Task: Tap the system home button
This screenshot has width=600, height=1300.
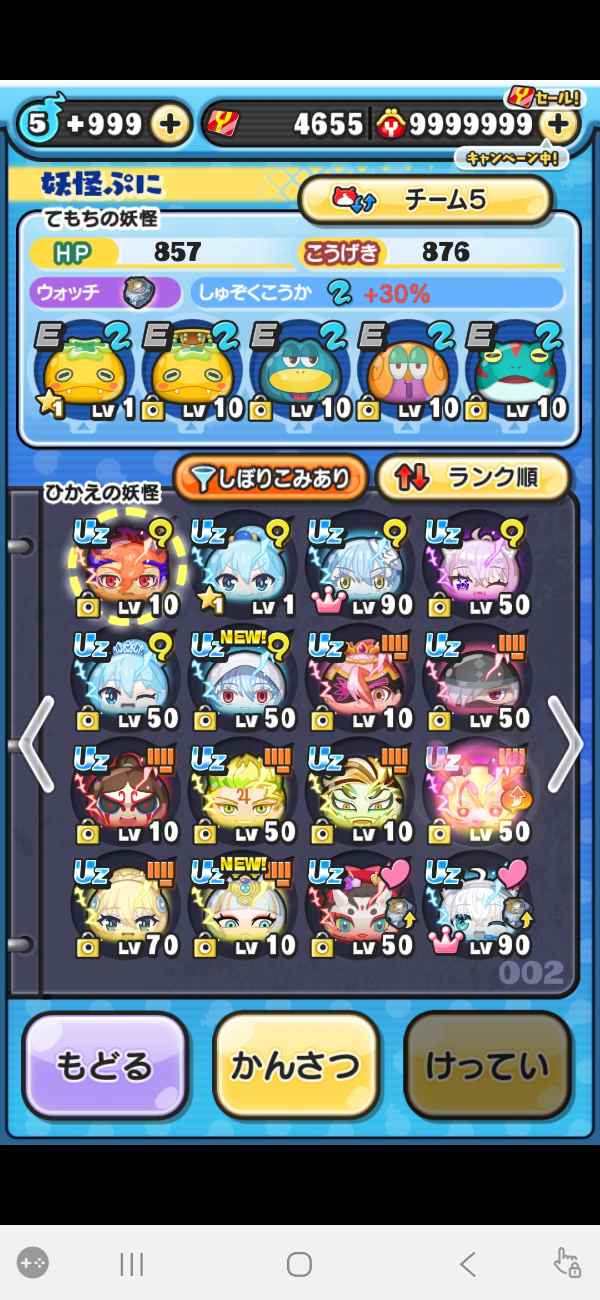Action: [x=299, y=1264]
